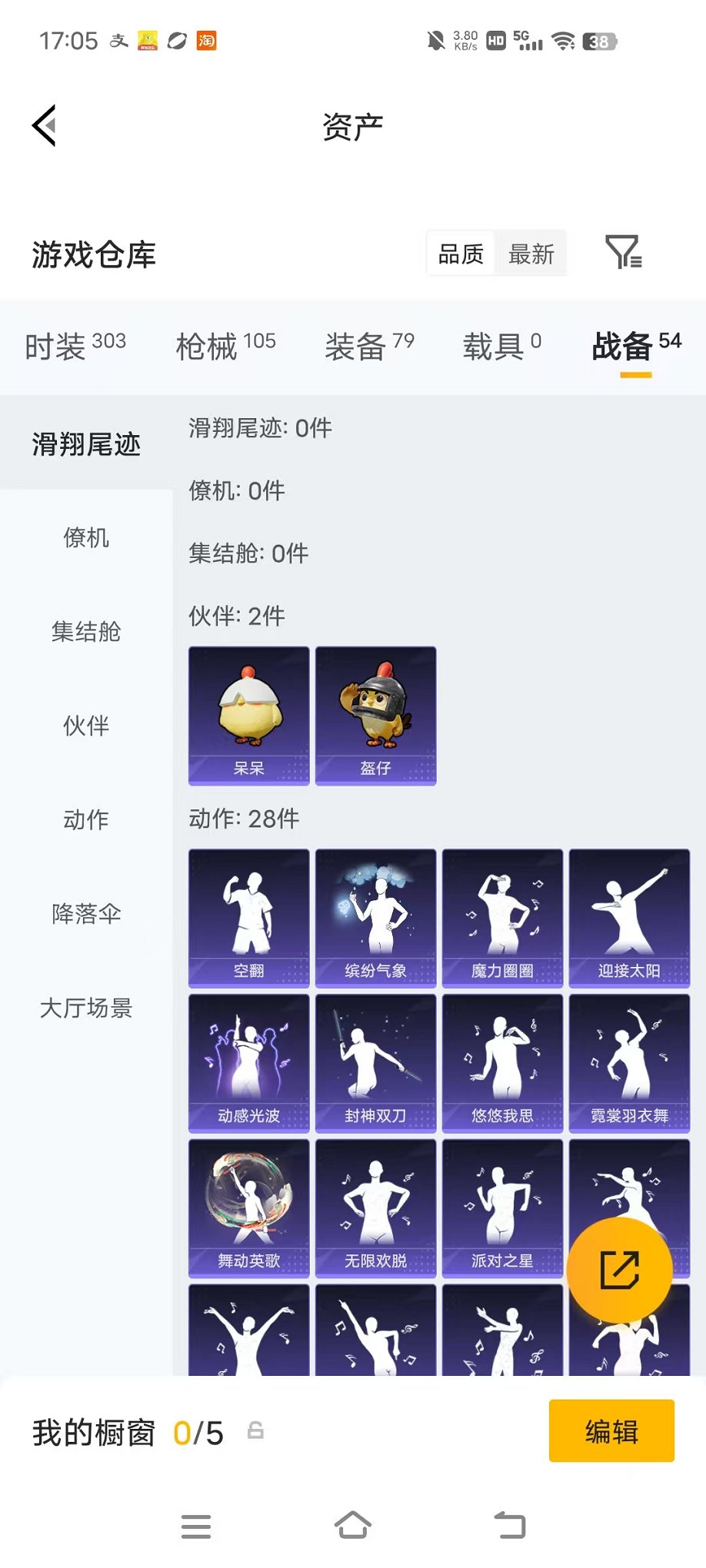Image resolution: width=706 pixels, height=1568 pixels.
Task: Select the 盔仔 helmet partner icon
Action: [x=376, y=715]
